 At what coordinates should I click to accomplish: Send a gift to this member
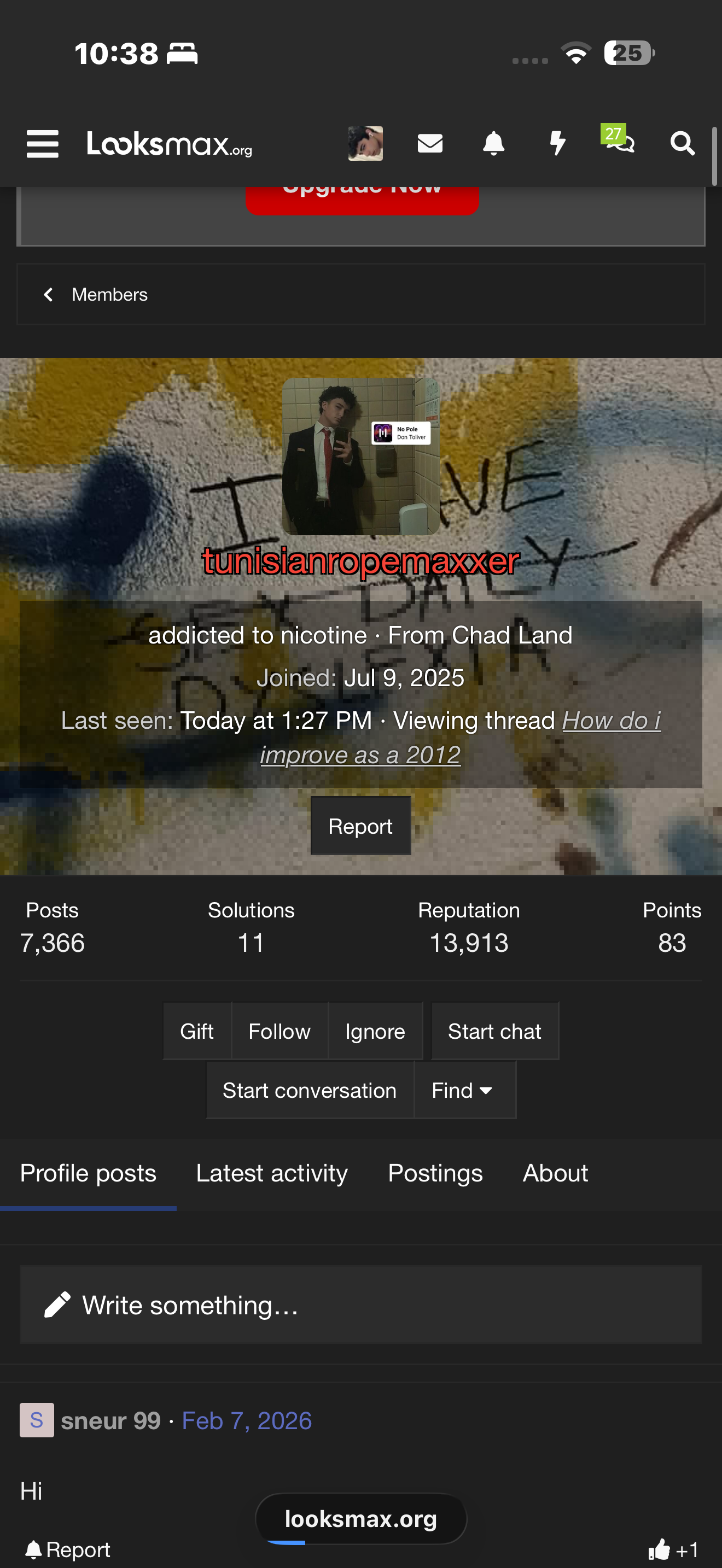(x=196, y=1031)
